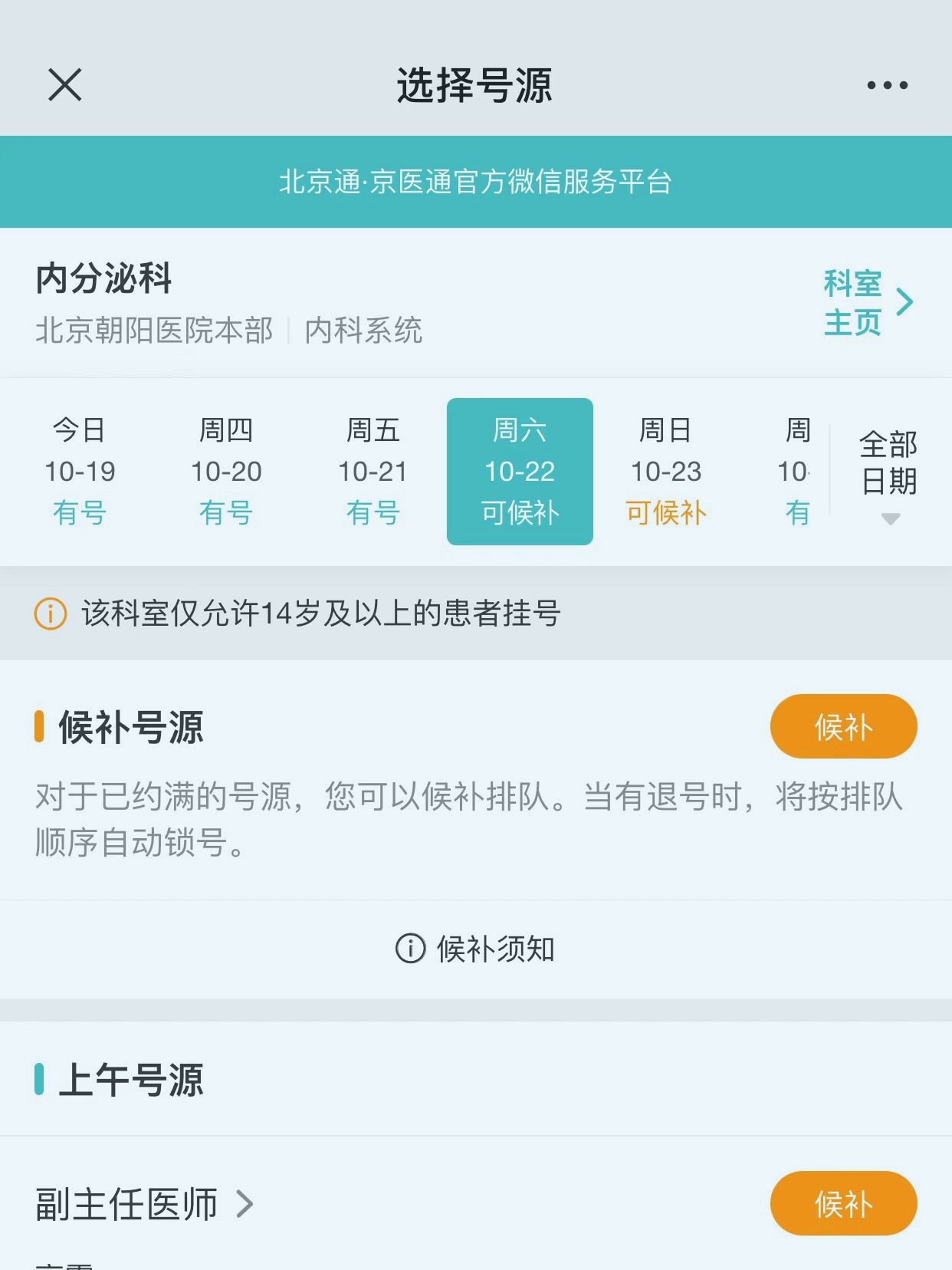Open 副主任医师 doctor details
Viewport: 952px width, 1270px height.
click(144, 1204)
